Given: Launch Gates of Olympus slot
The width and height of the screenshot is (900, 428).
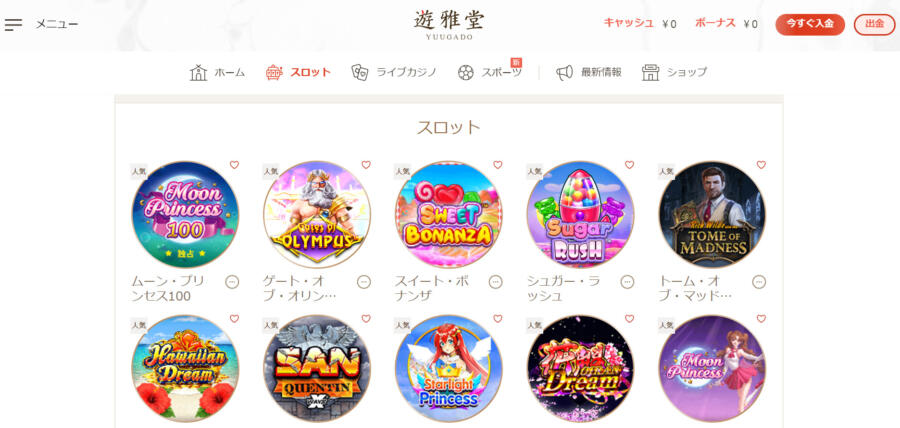Looking at the screenshot, I should click(x=317, y=214).
